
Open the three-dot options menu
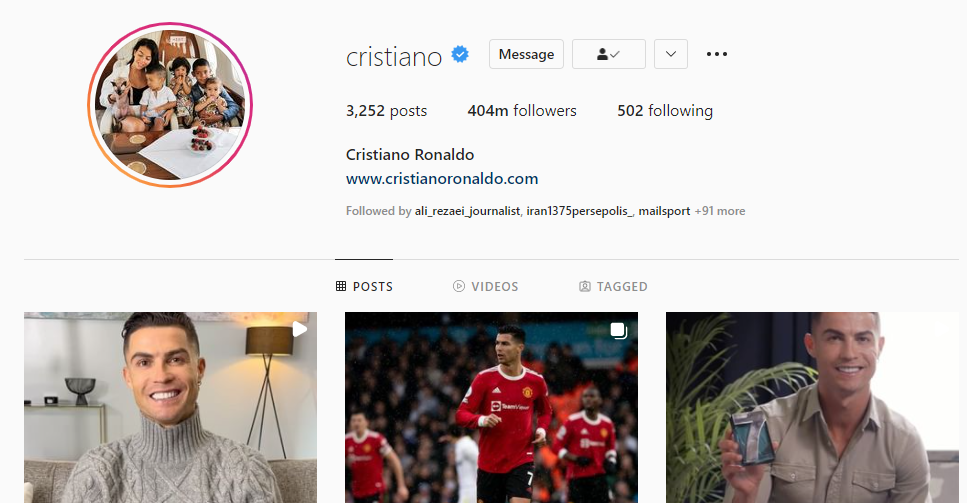click(x=717, y=54)
